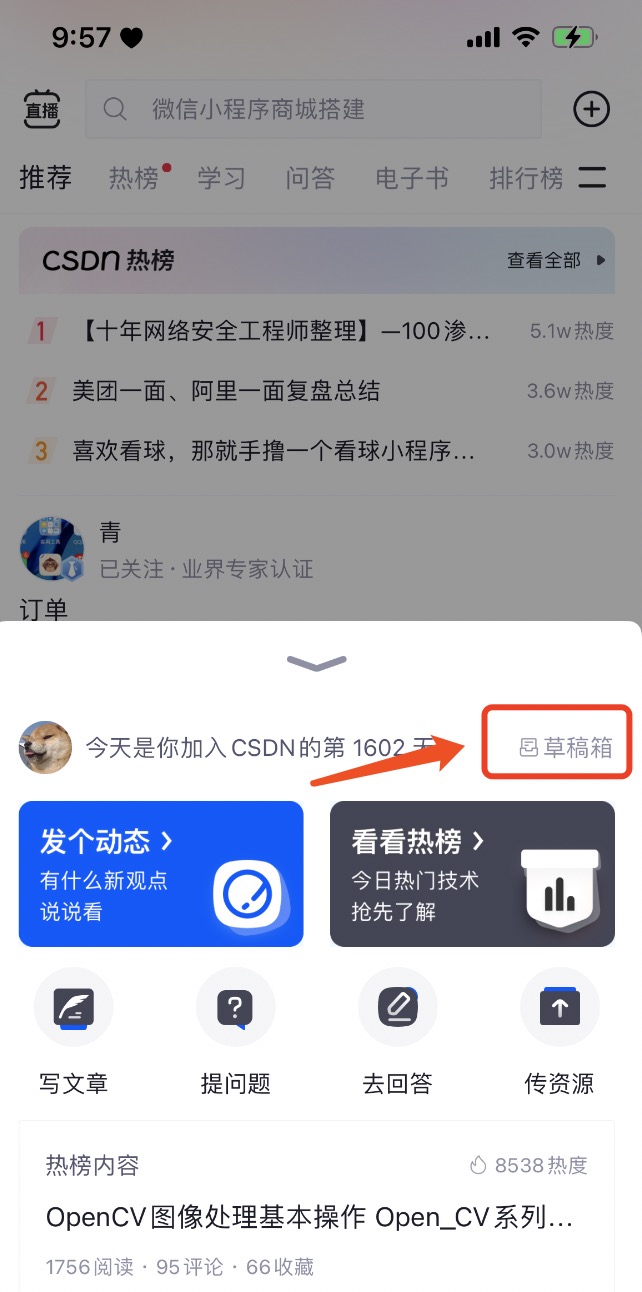Collapse the bottom sheet with the chevron handle
Screen dimensions: 642x1292
point(317,662)
